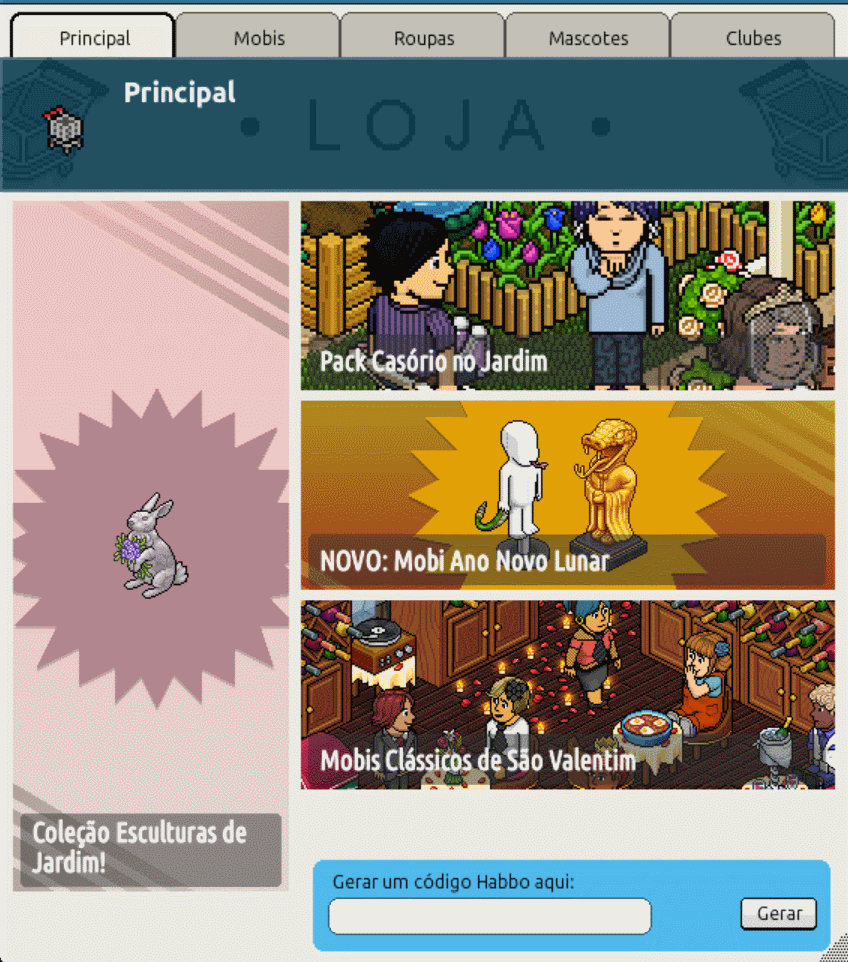Go to the Clubes tab
Screen dimensions: 848x962
click(x=753, y=38)
